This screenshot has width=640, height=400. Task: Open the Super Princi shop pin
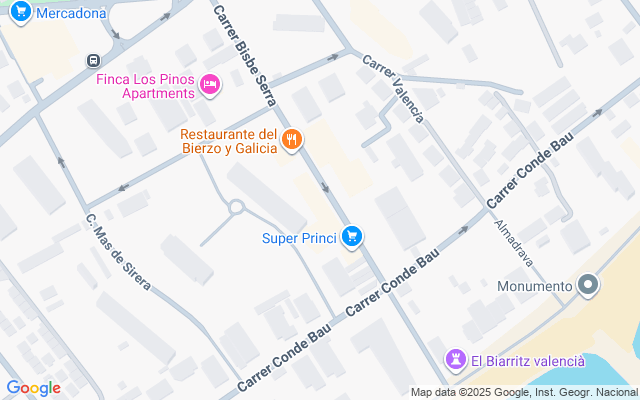pos(351,237)
